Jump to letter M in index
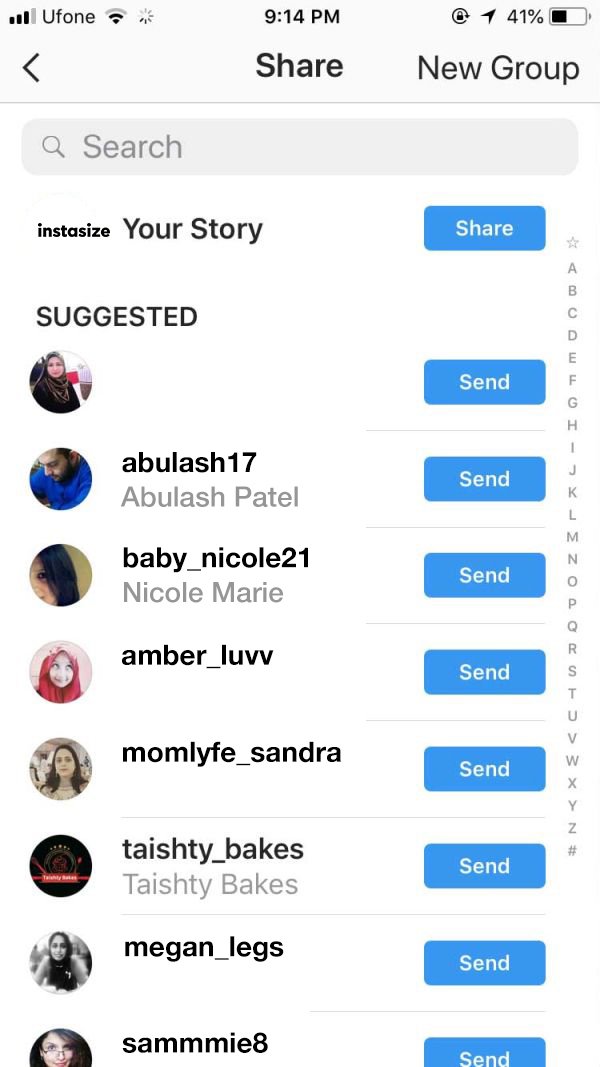The height and width of the screenshot is (1067, 600). (572, 537)
